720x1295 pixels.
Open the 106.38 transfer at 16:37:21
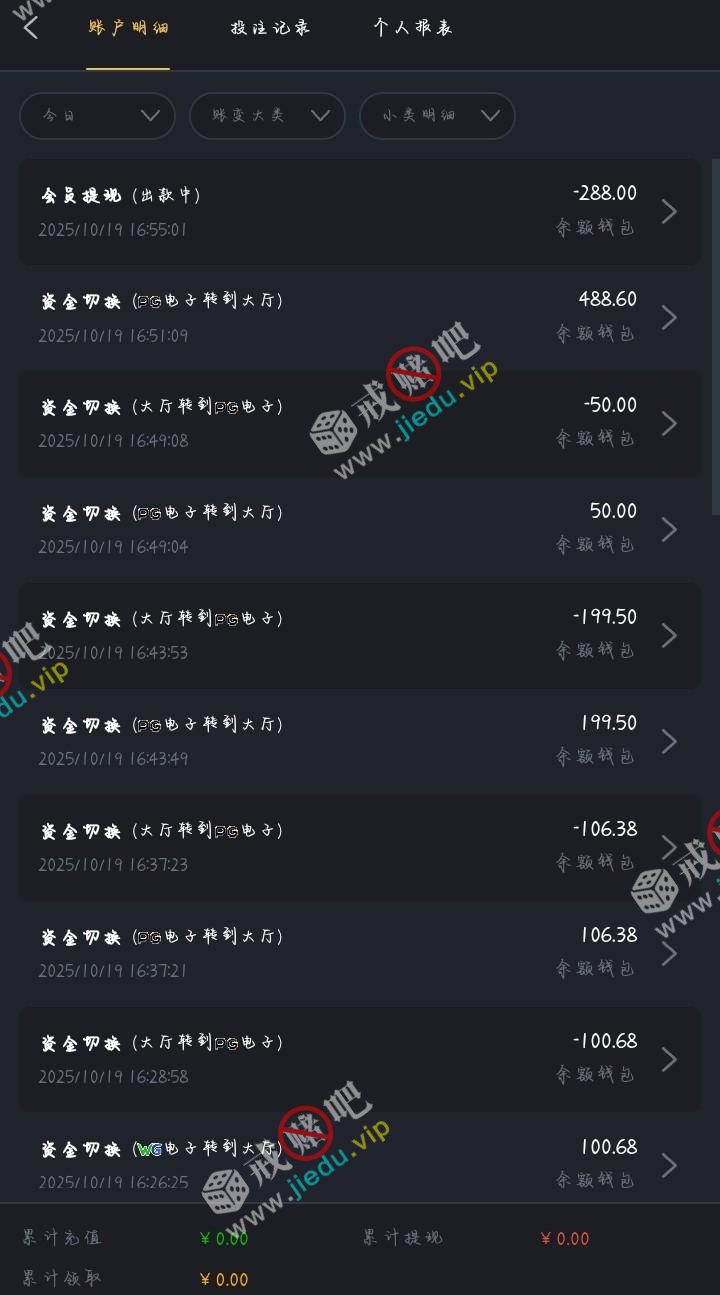pyautogui.click(x=360, y=954)
